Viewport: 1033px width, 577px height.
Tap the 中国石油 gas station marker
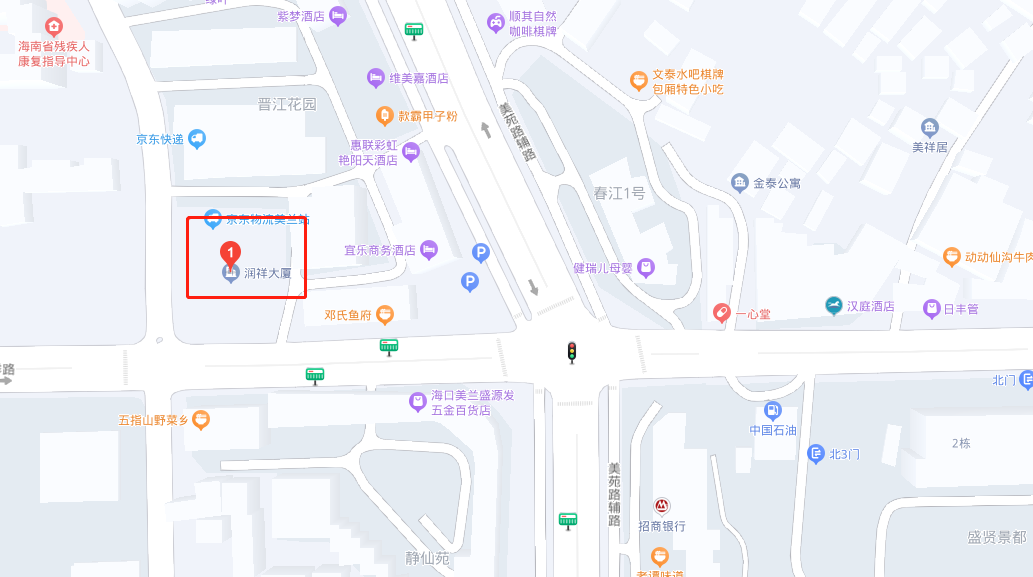[x=773, y=411]
